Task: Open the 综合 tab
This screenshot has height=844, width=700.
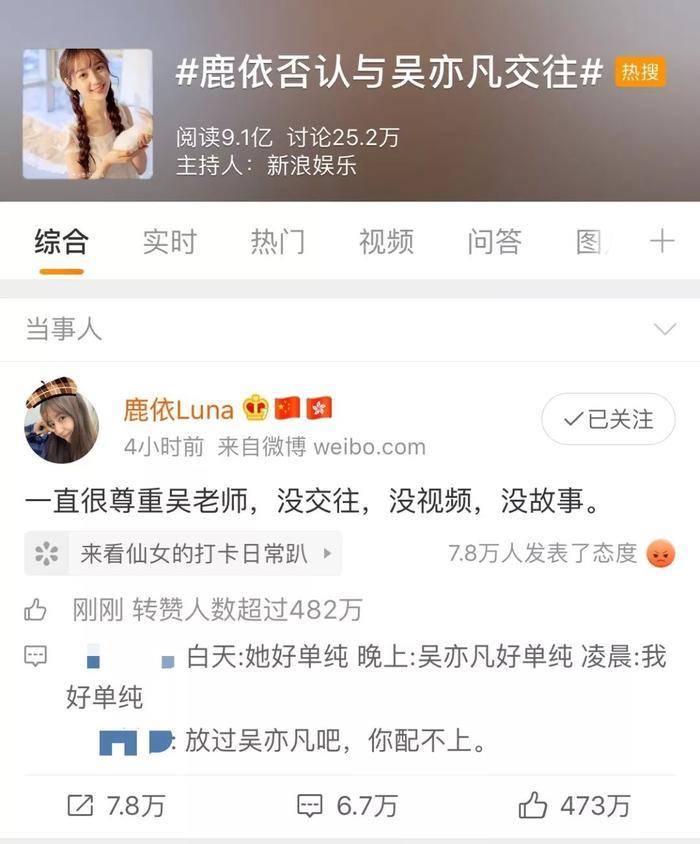Action: 61,242
